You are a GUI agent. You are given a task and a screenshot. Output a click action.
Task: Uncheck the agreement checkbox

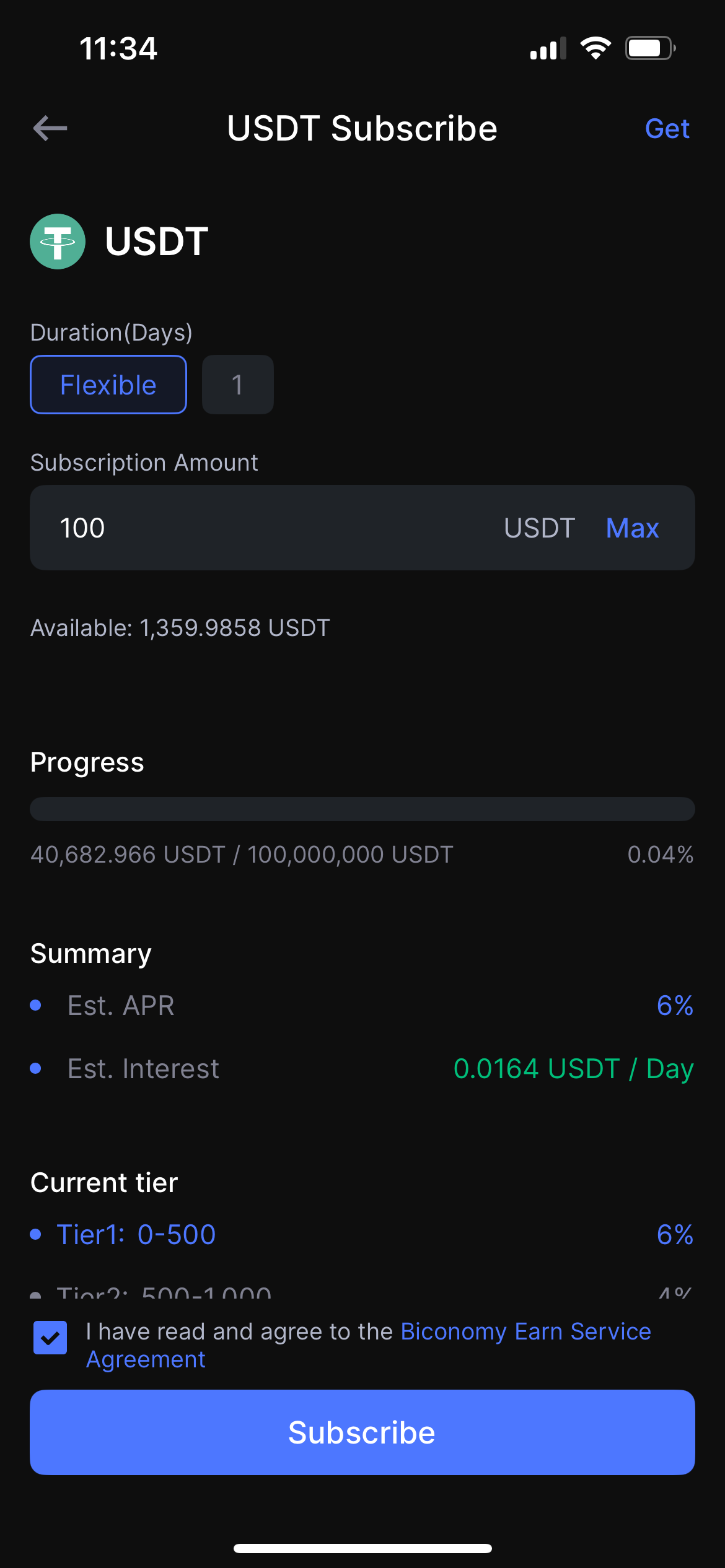pyautogui.click(x=50, y=1338)
